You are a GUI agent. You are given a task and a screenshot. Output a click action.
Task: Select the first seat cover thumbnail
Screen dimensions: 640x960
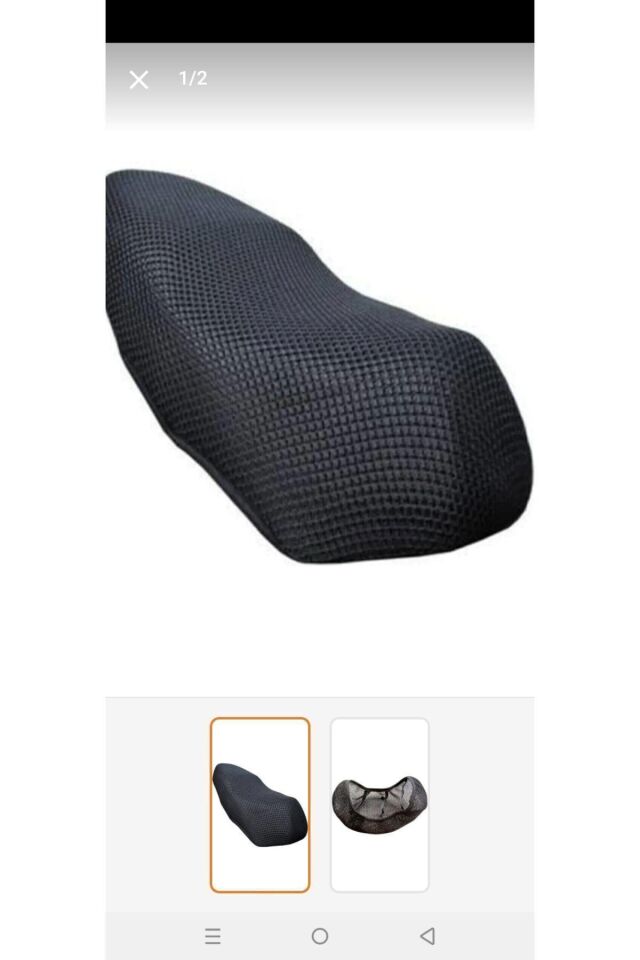click(x=260, y=804)
